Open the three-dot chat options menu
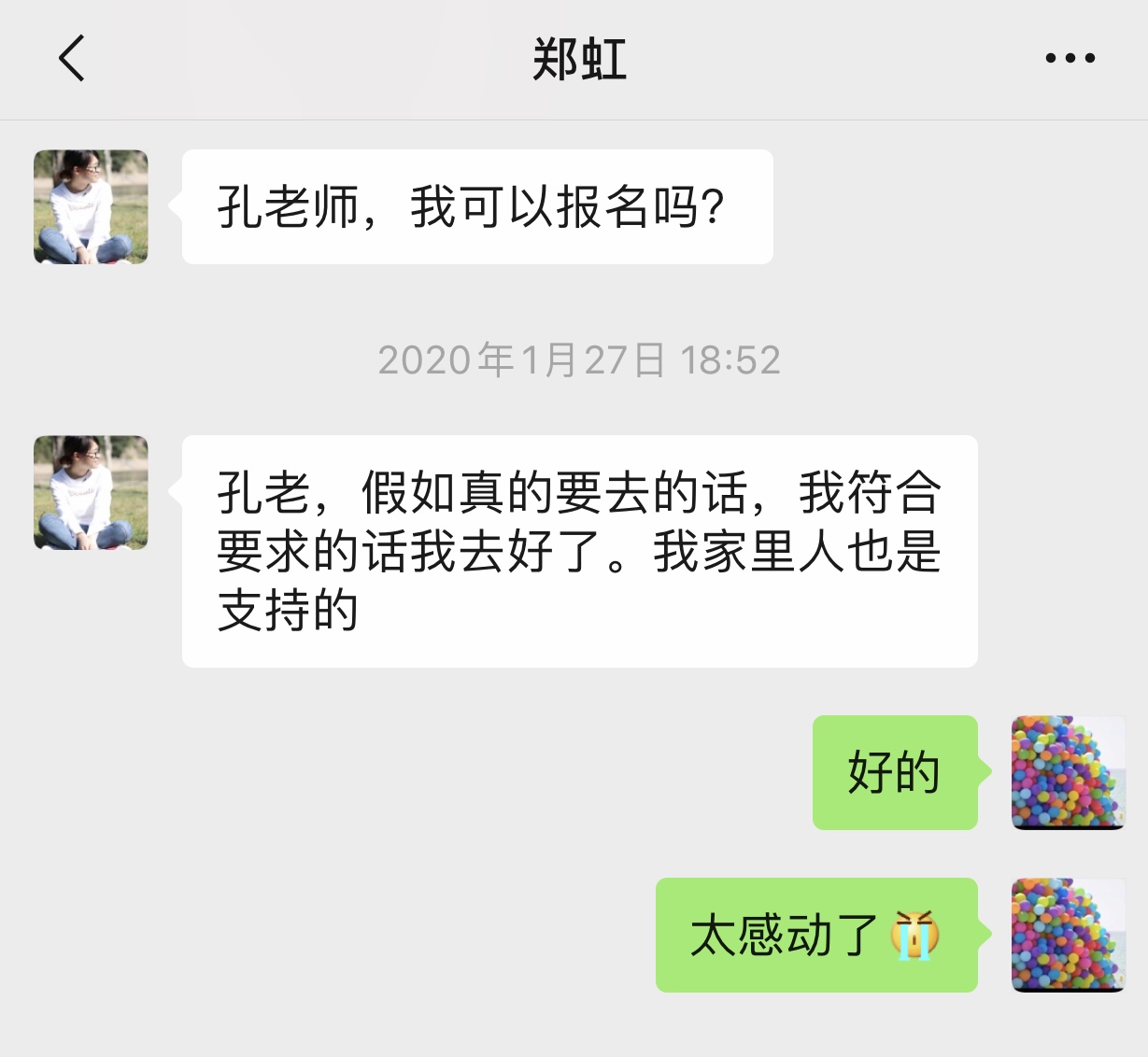The image size is (1148, 1057). [1070, 58]
